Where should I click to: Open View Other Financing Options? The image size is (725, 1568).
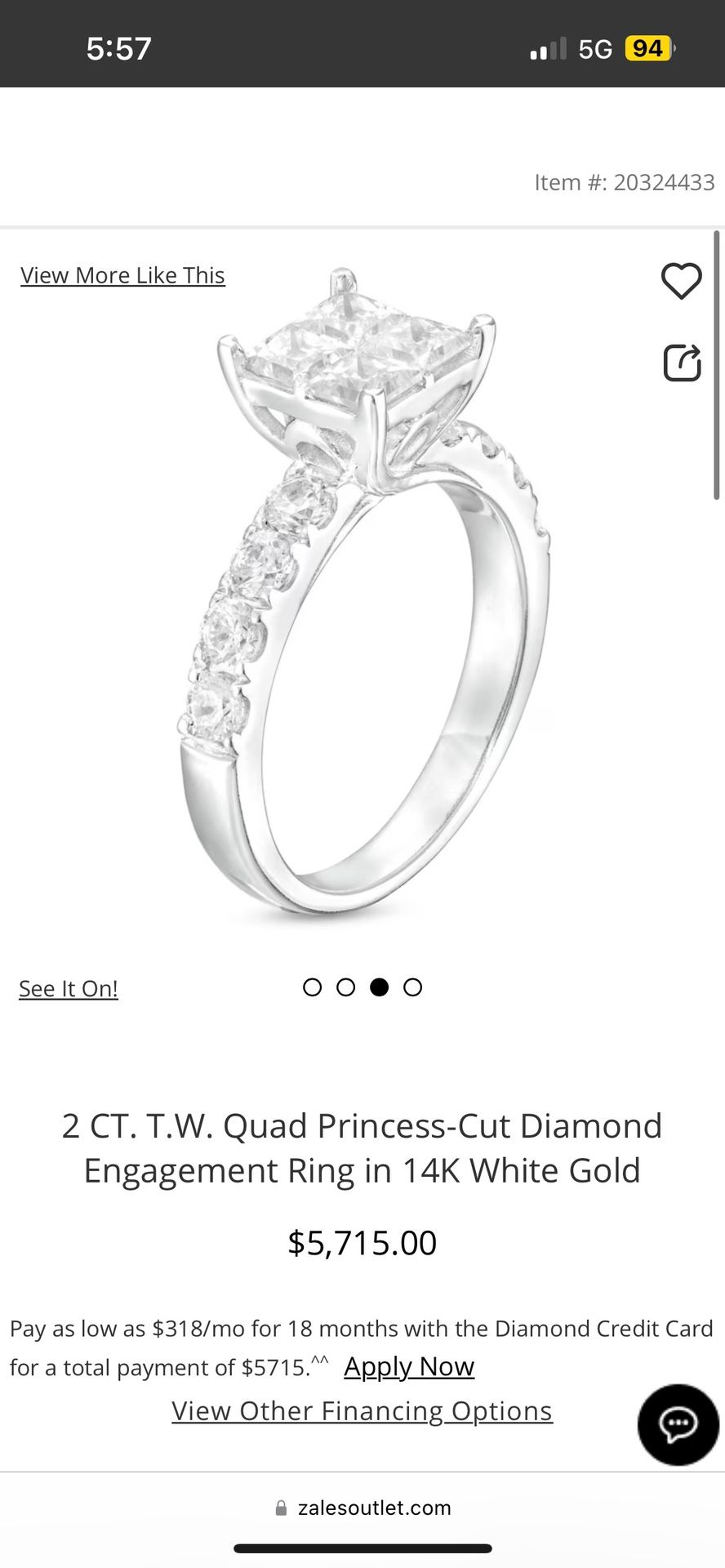362,1410
